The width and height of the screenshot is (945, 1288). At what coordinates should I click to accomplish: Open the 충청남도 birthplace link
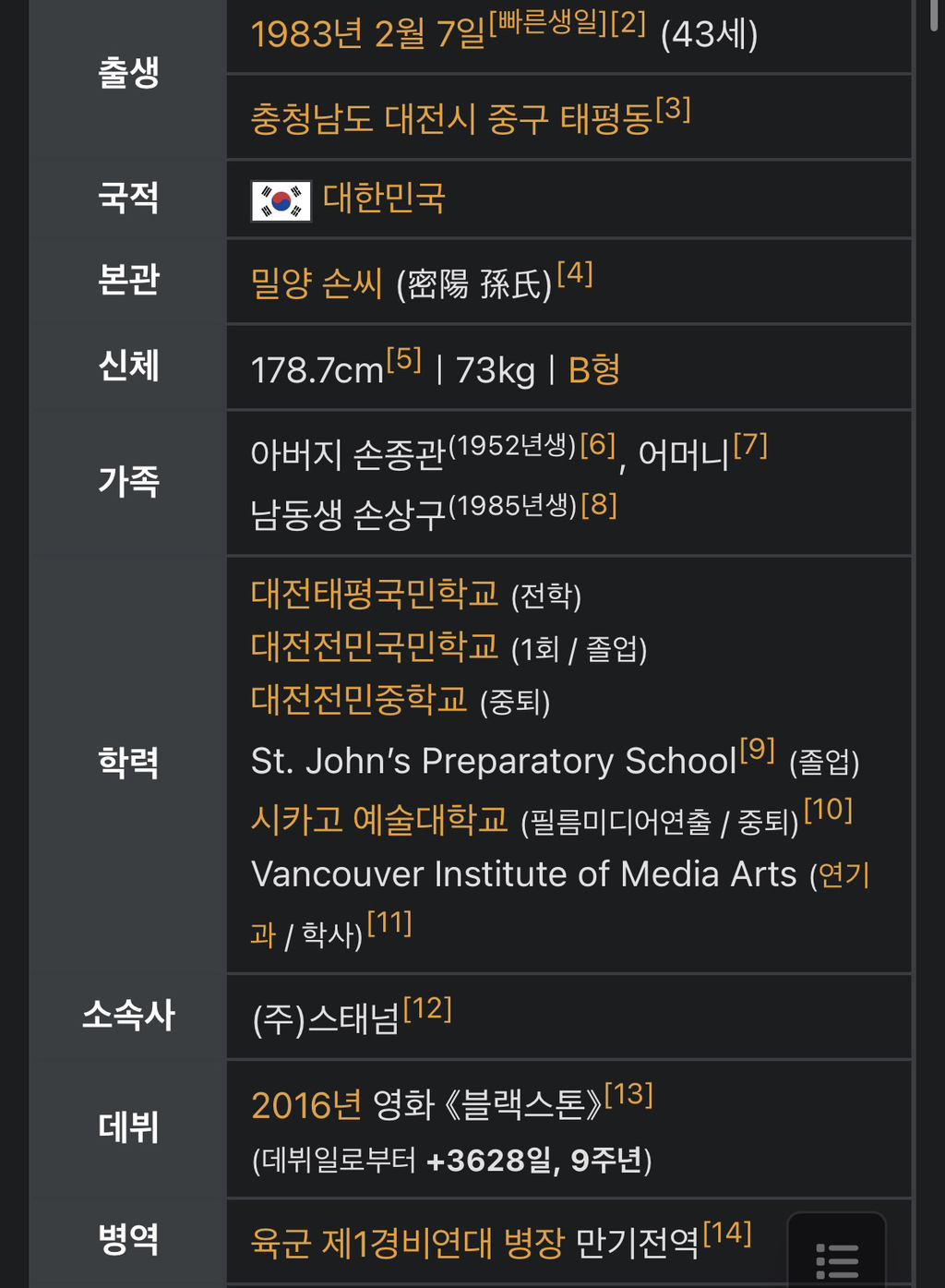click(x=308, y=115)
